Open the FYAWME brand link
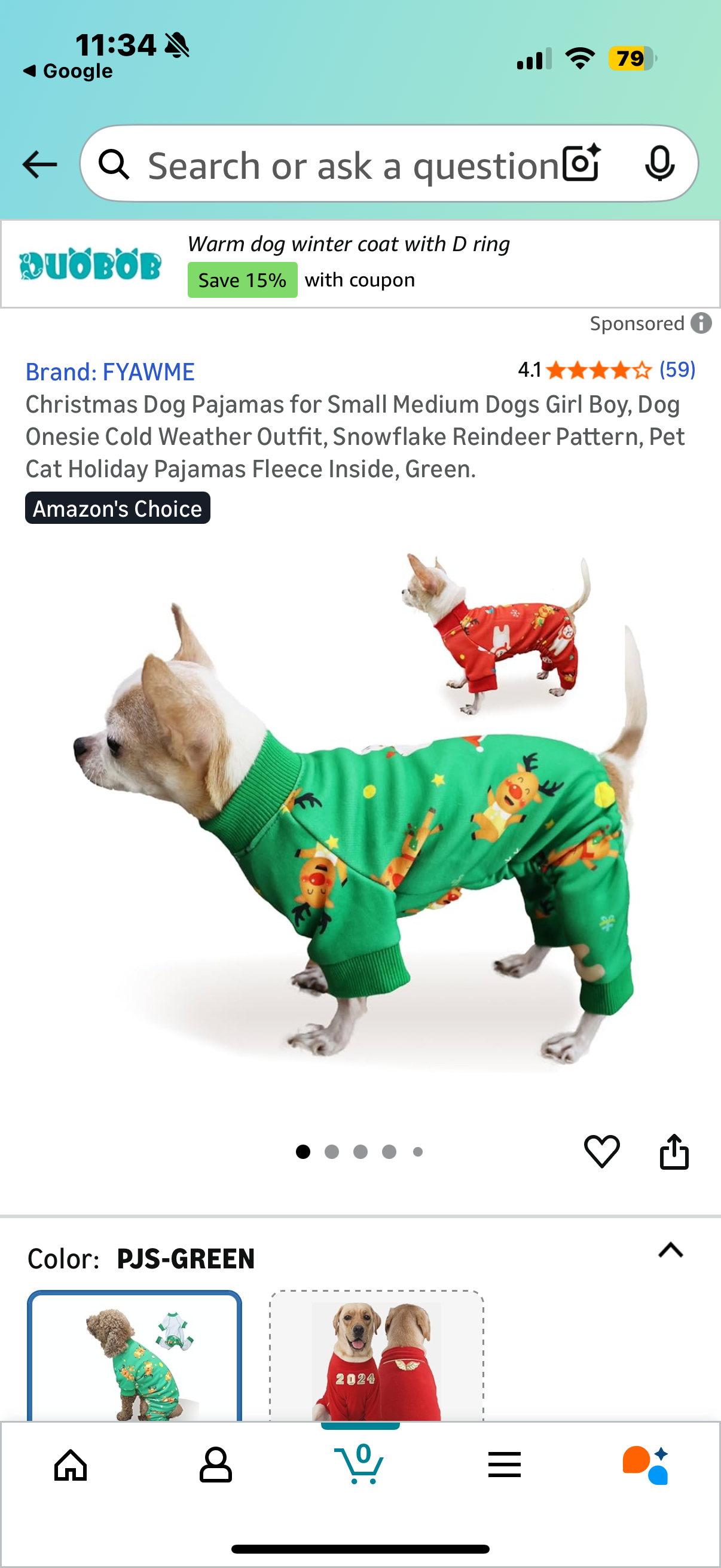 [x=110, y=372]
